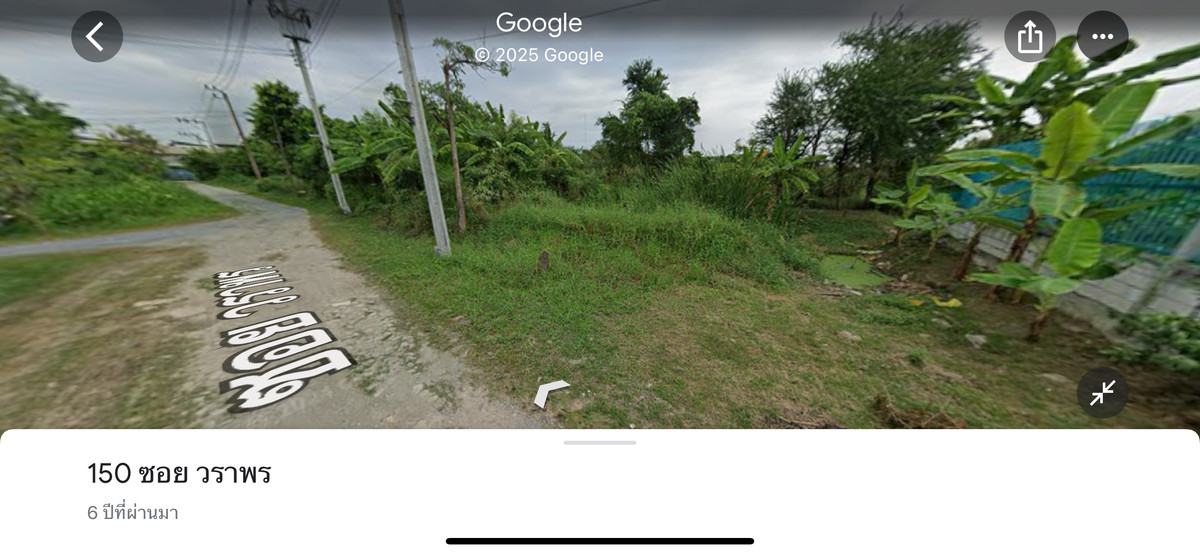
Task: Move forward along the road arrow
Action: 550,392
